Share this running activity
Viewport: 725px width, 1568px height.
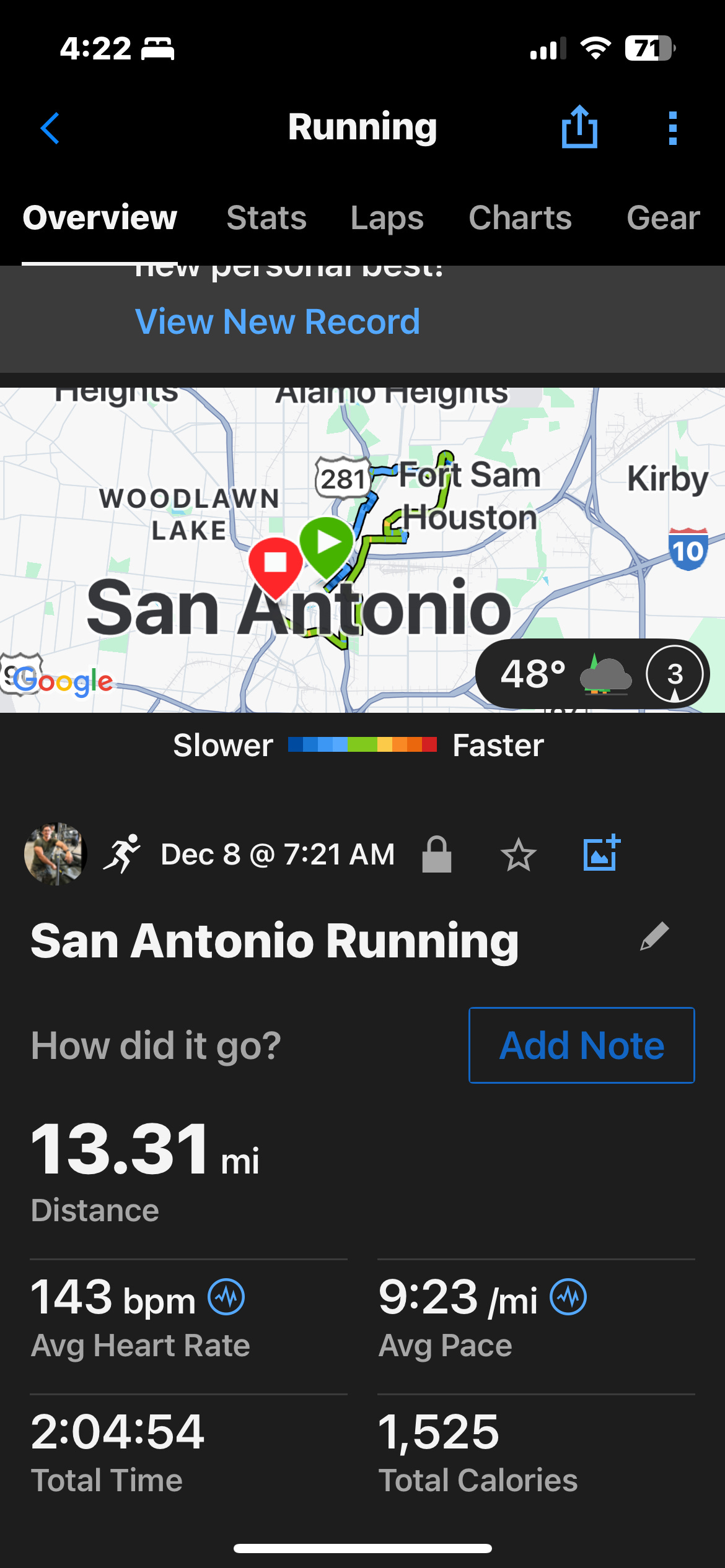(x=579, y=128)
